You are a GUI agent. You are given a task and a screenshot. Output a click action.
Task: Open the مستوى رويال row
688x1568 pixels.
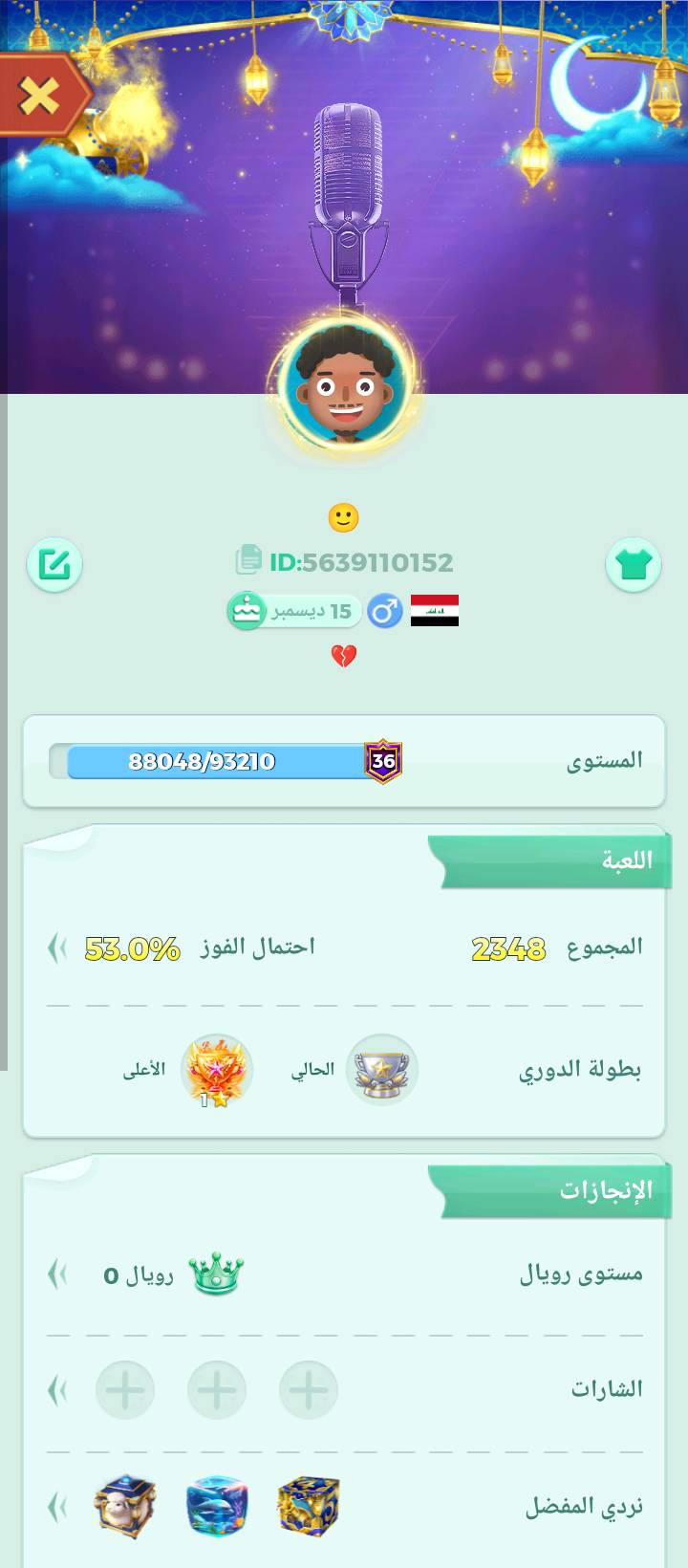[57, 1274]
